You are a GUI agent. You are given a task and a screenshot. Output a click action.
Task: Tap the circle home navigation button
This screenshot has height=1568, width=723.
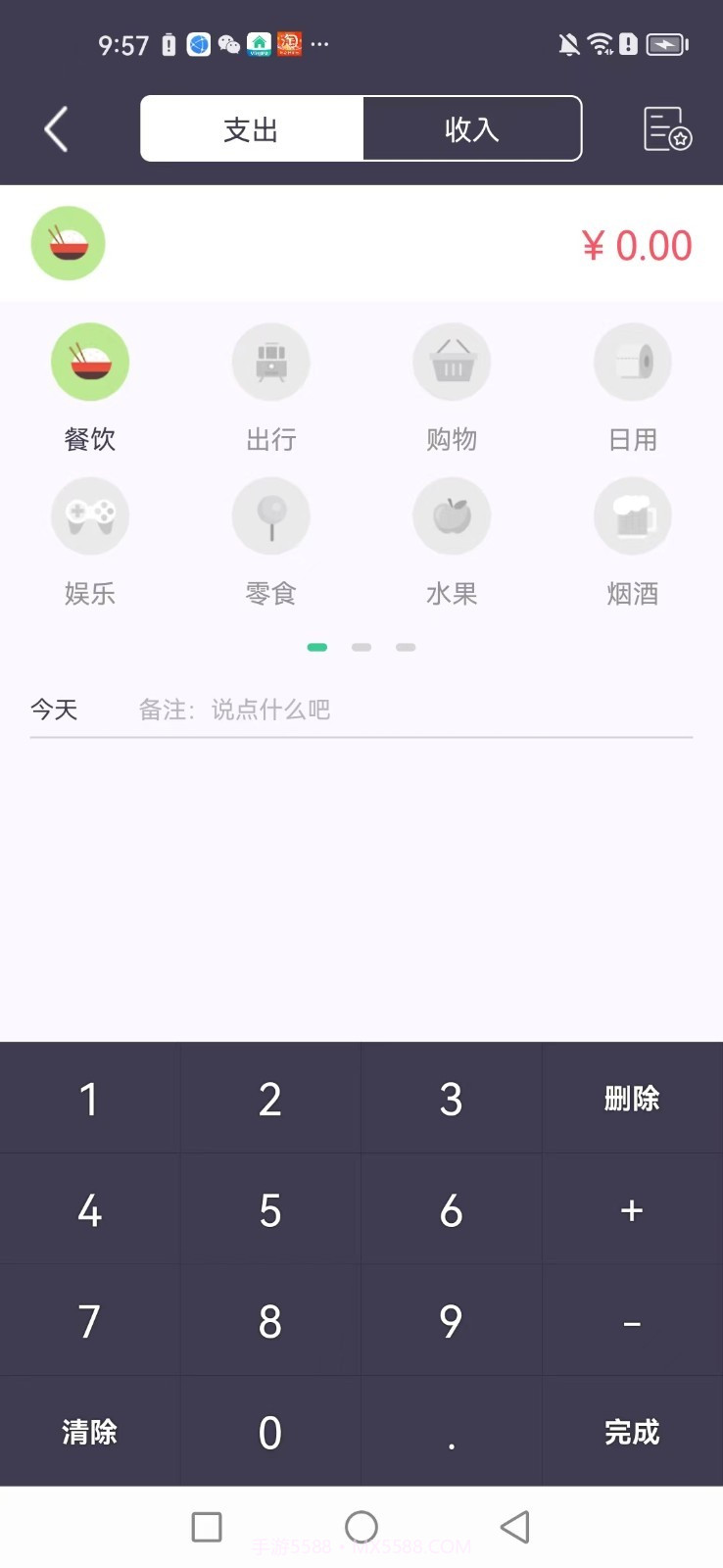point(361,1526)
